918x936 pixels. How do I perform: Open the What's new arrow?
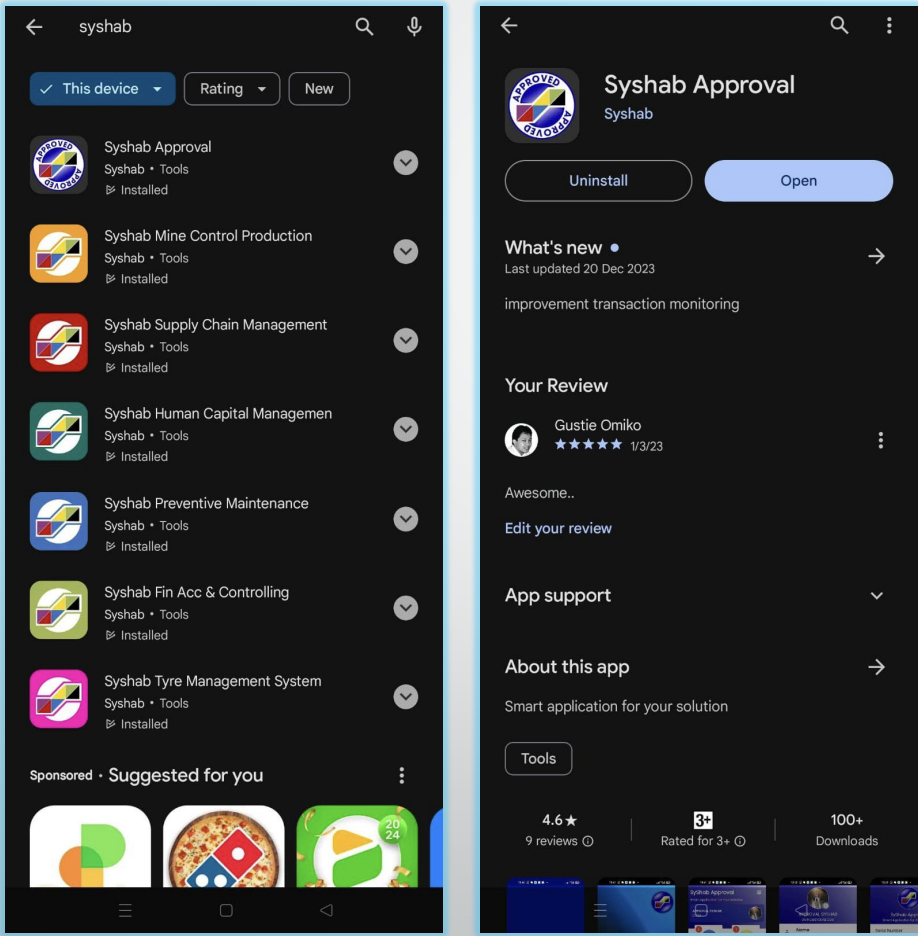point(876,256)
